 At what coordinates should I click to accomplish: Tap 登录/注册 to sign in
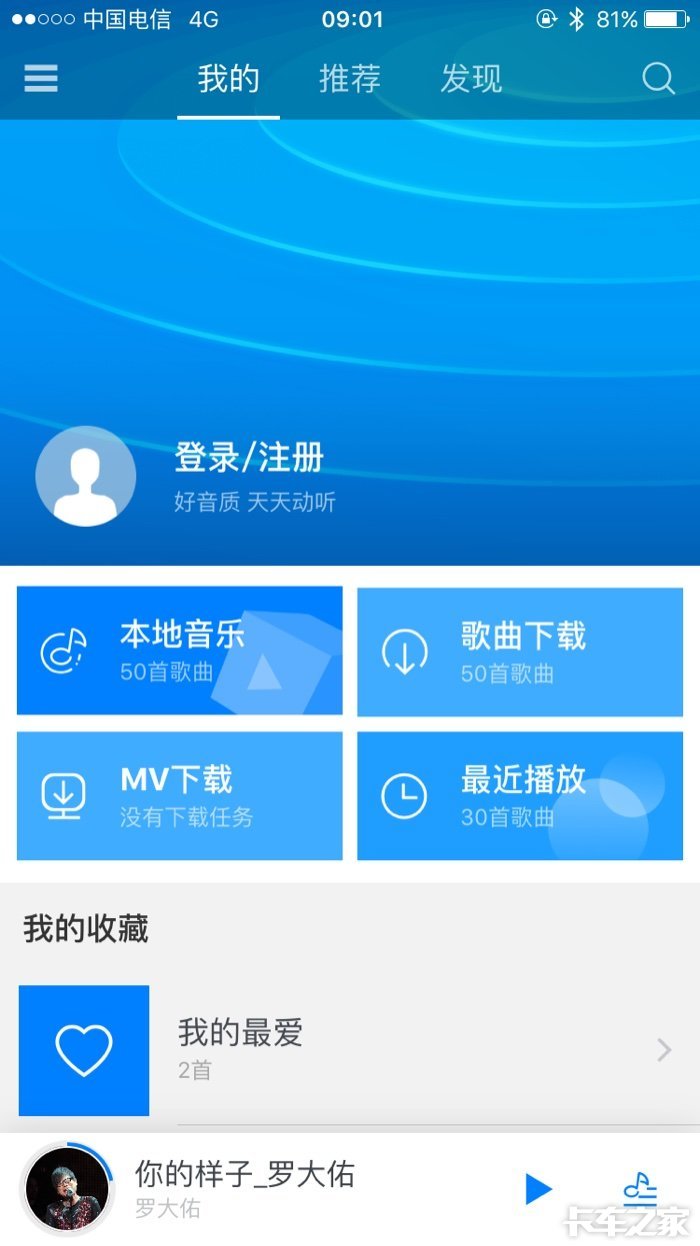[x=249, y=458]
